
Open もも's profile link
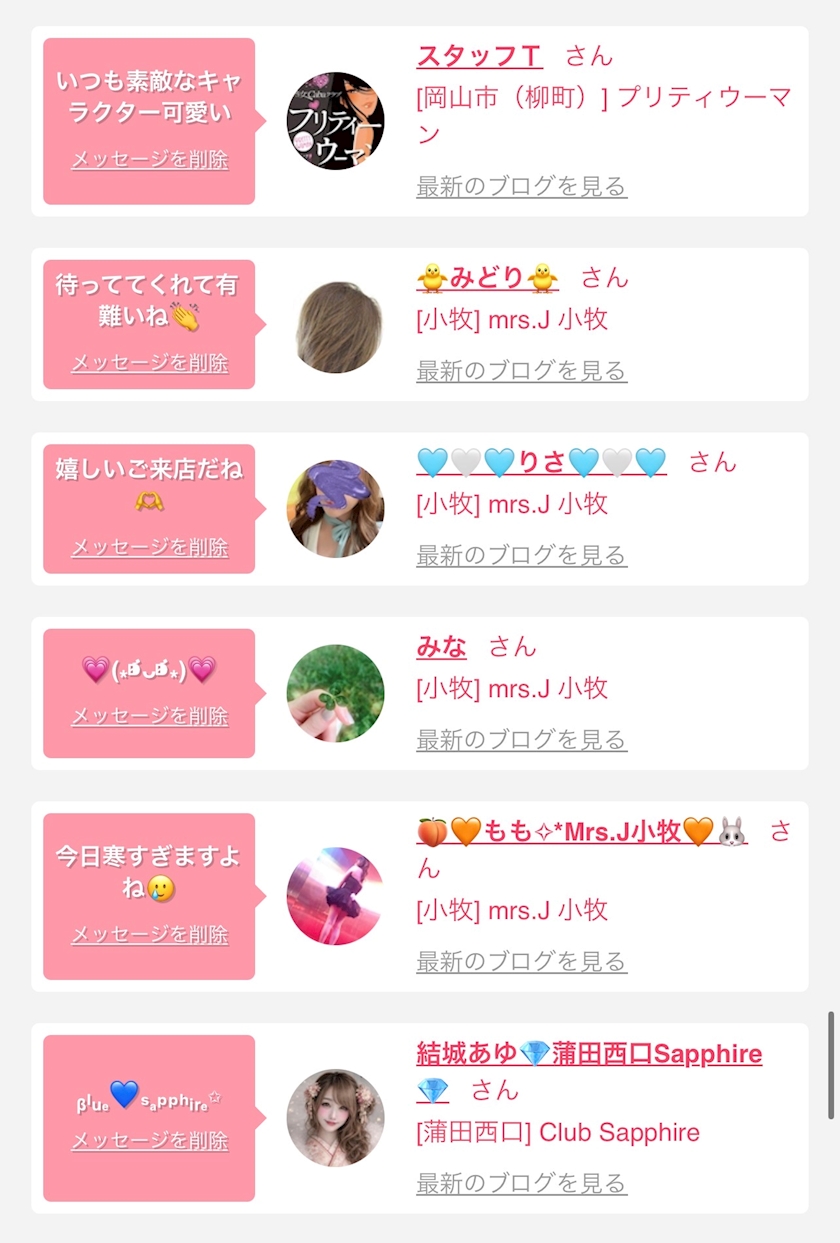tap(581, 831)
